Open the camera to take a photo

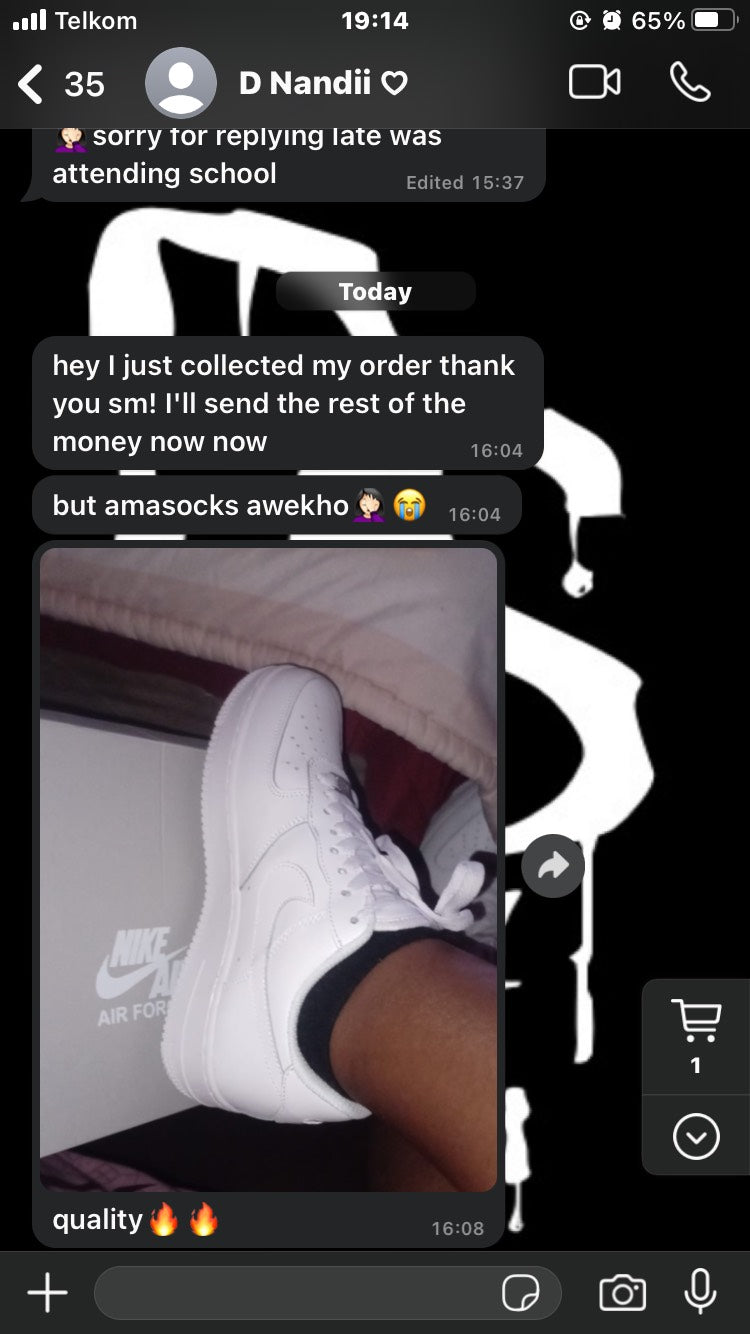622,1293
